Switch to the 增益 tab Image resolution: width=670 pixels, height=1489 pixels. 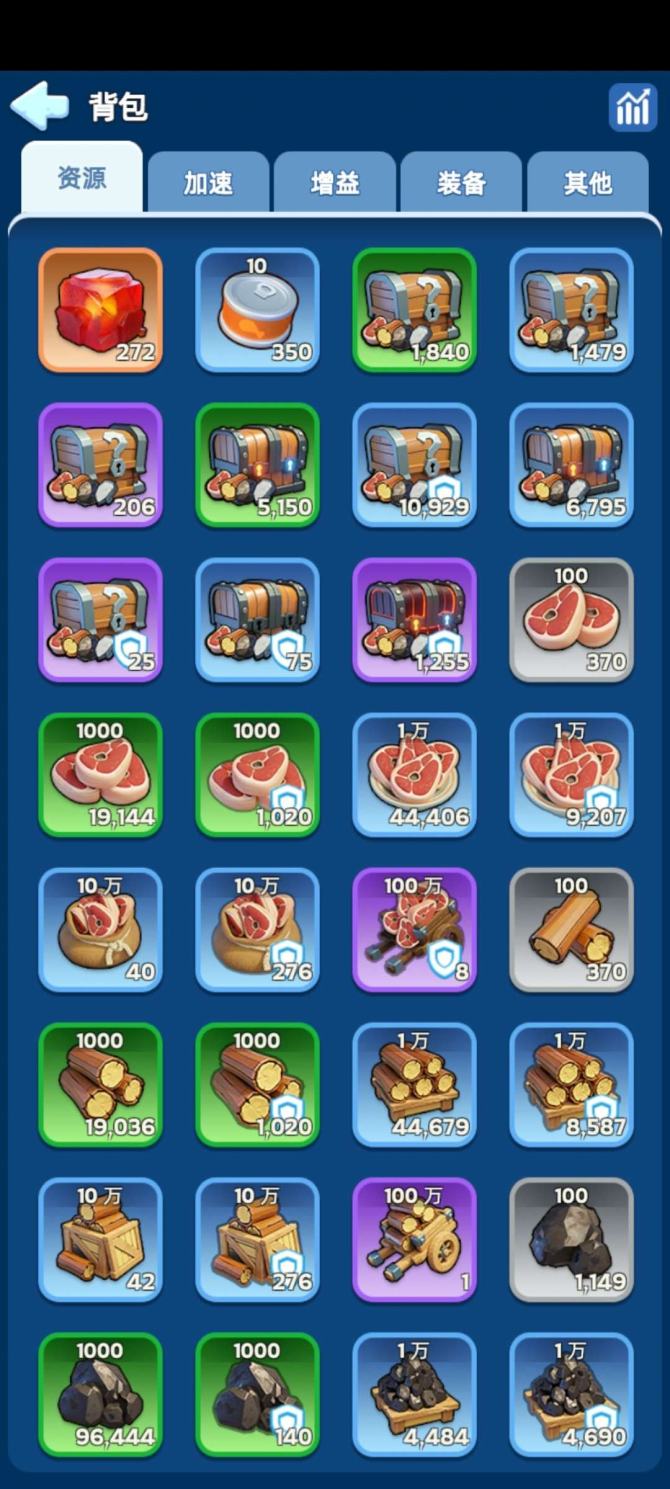point(335,183)
